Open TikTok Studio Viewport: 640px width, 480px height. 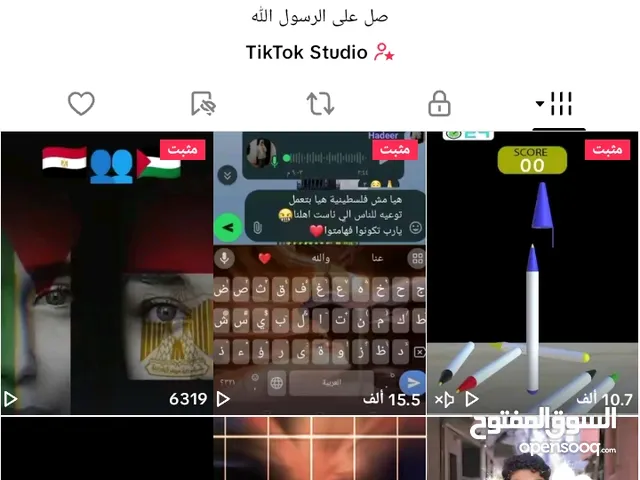pos(320,53)
